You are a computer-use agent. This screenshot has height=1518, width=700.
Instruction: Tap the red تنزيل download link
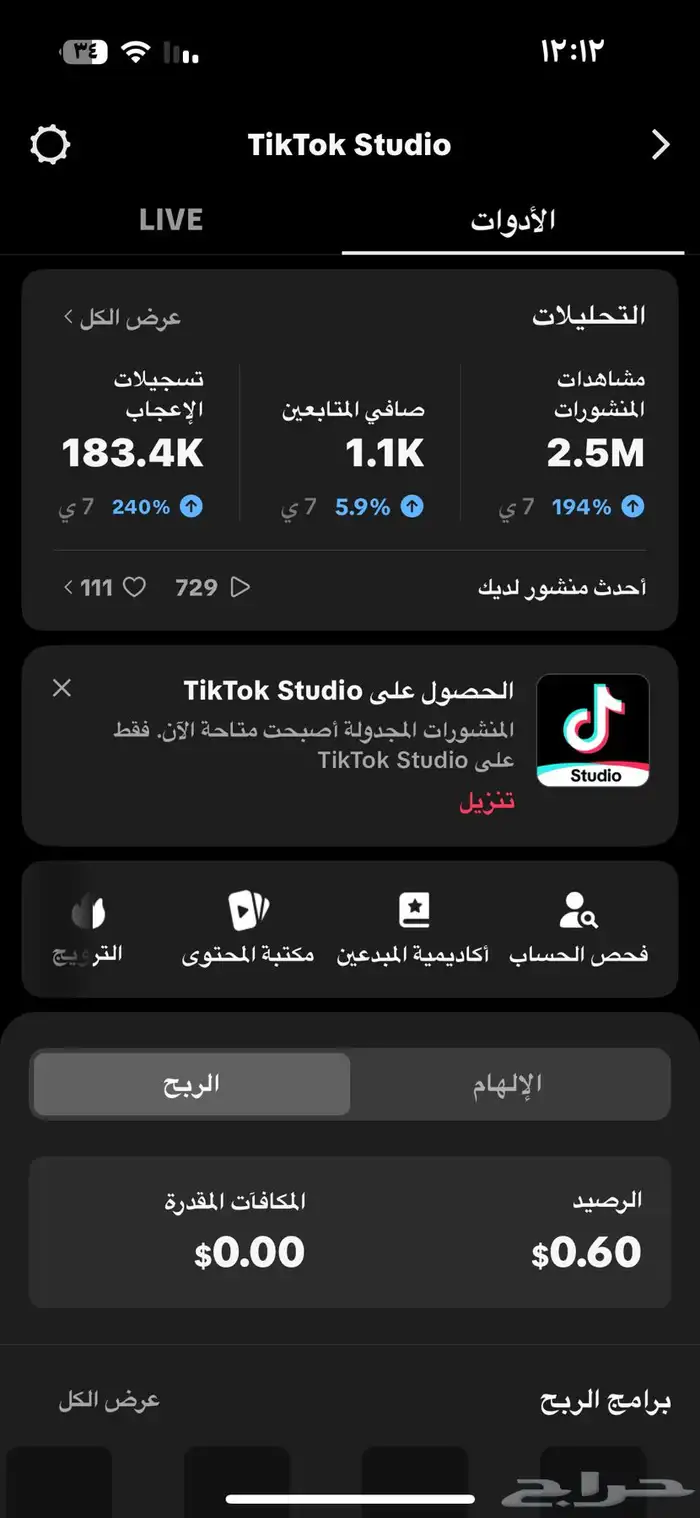pyautogui.click(x=487, y=802)
